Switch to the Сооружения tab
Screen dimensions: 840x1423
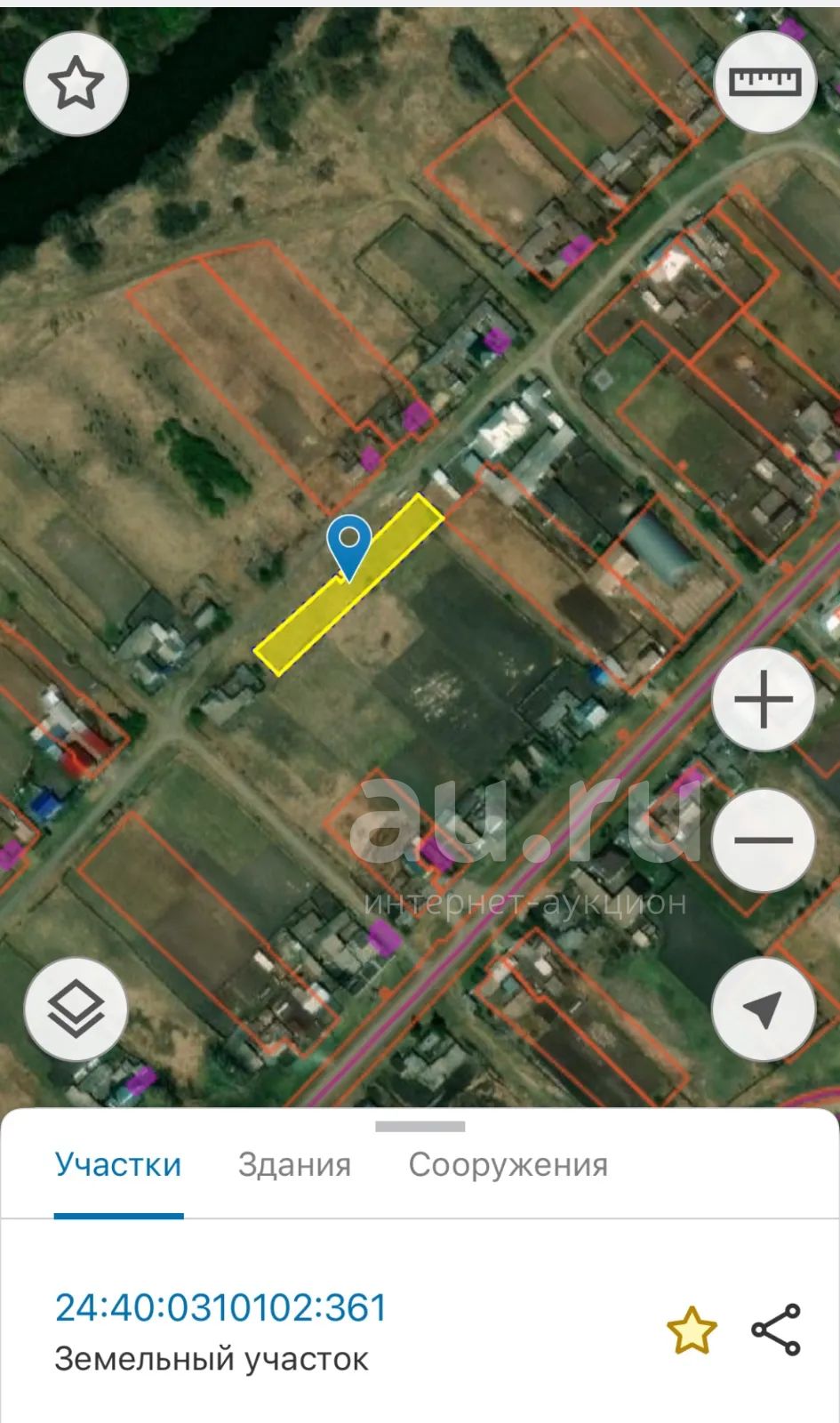coord(508,1165)
